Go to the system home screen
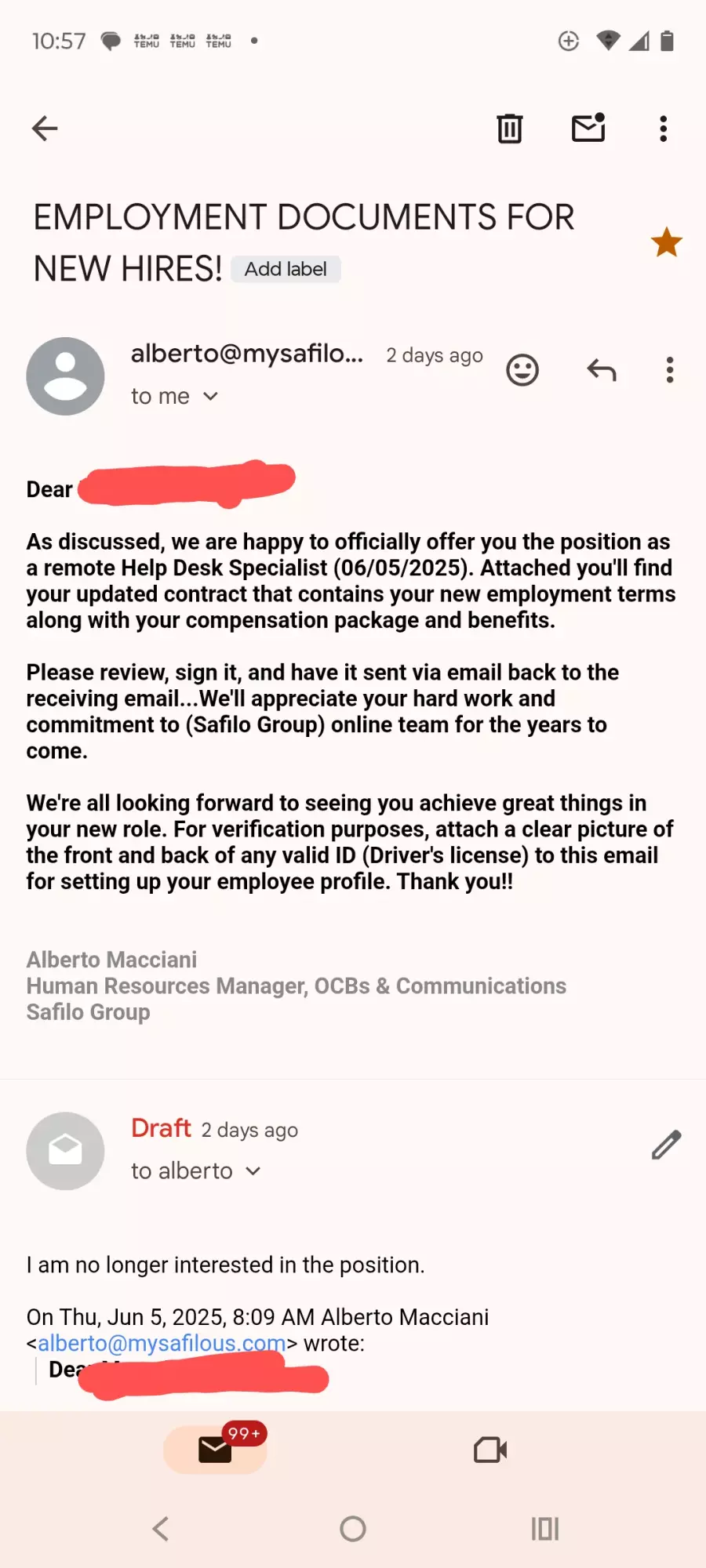The height and width of the screenshot is (1568, 706). 353,1529
